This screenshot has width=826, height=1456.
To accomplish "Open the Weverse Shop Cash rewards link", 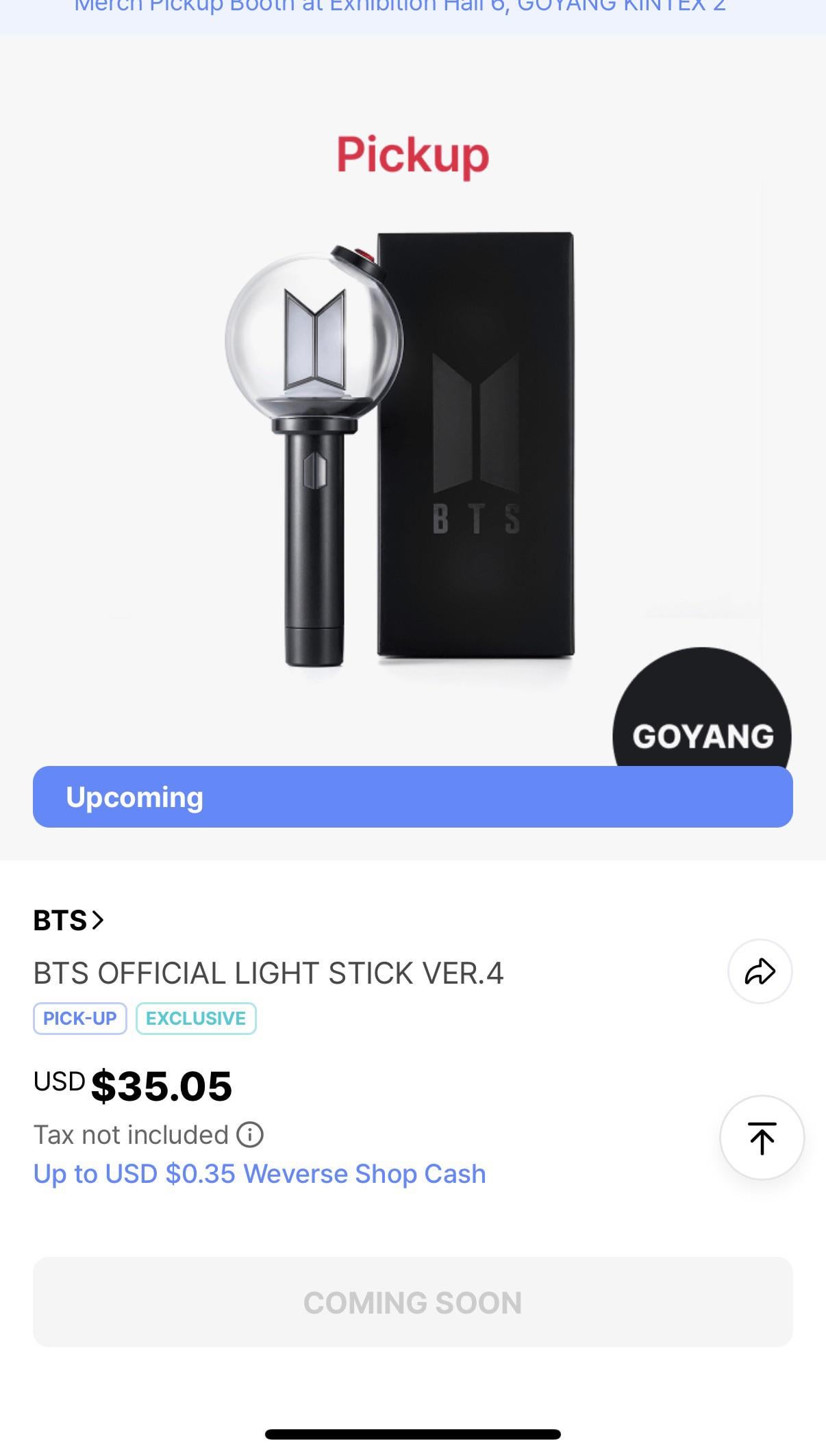I will (259, 1173).
